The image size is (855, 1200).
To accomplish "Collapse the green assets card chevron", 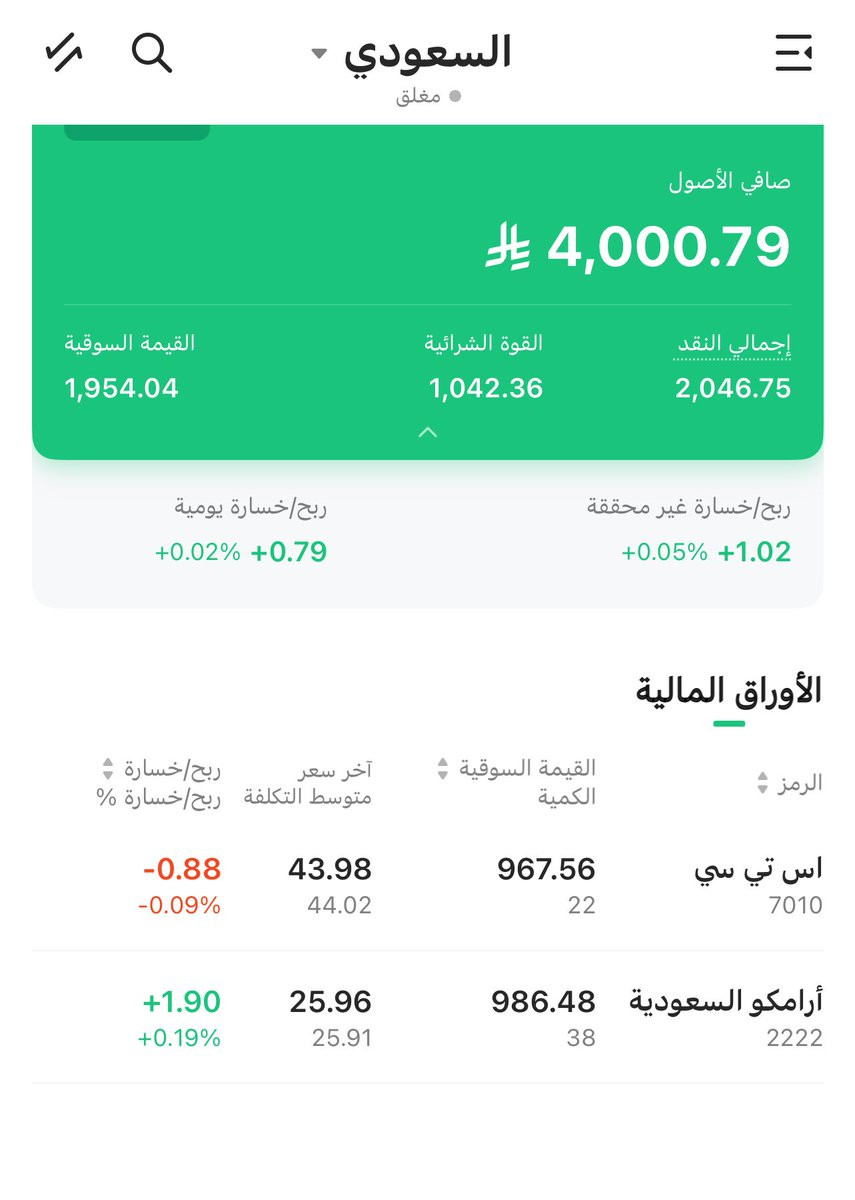I will pos(428,432).
